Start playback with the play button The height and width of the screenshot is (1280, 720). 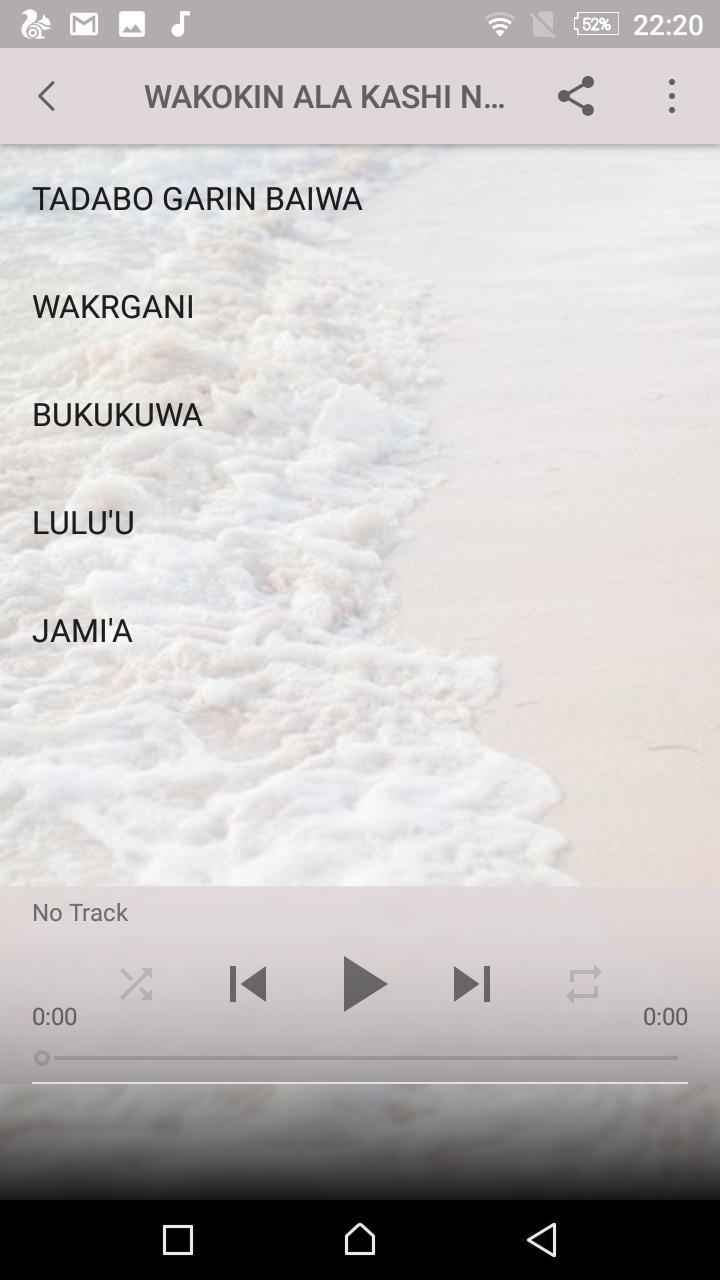click(x=362, y=984)
